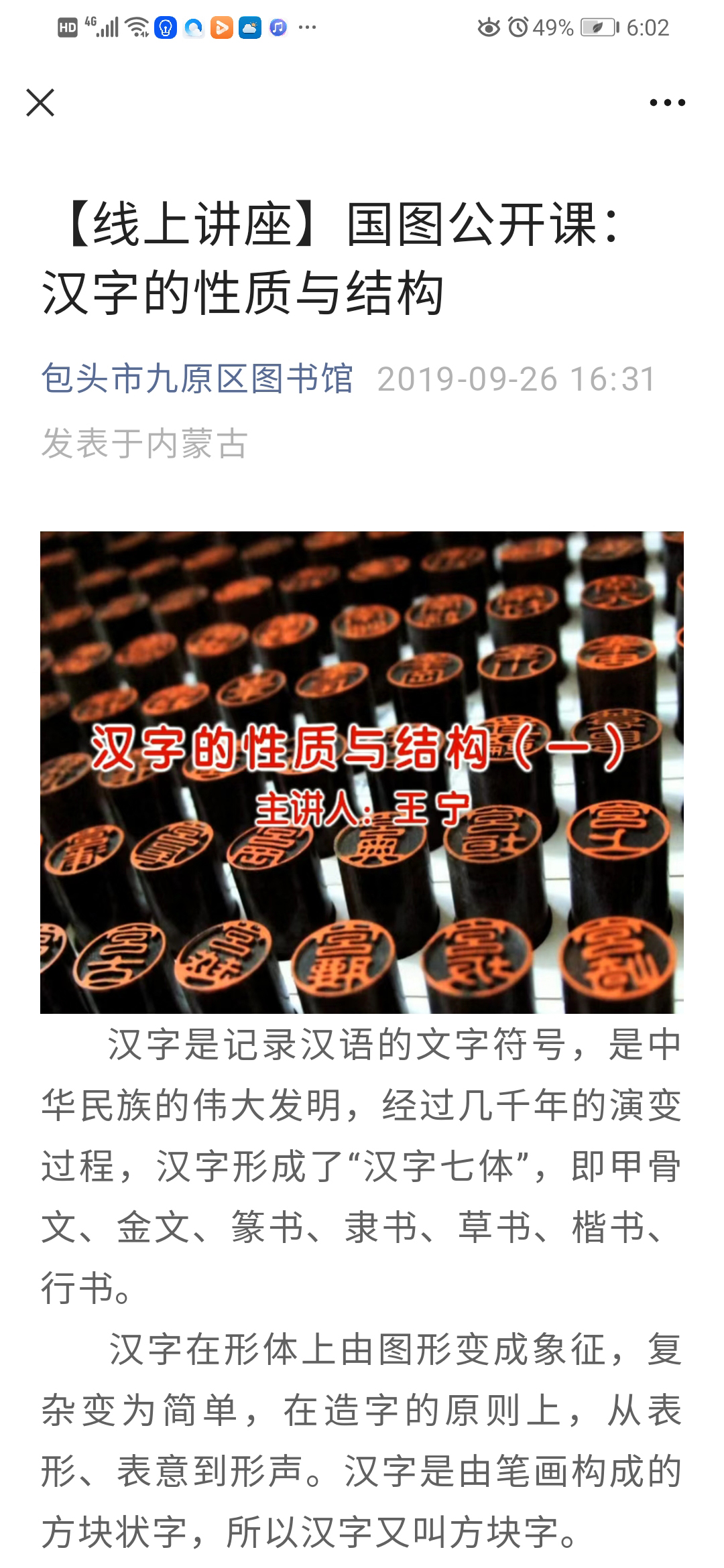The height and width of the screenshot is (1568, 724).
Task: Close the article page
Action: pyautogui.click(x=40, y=103)
